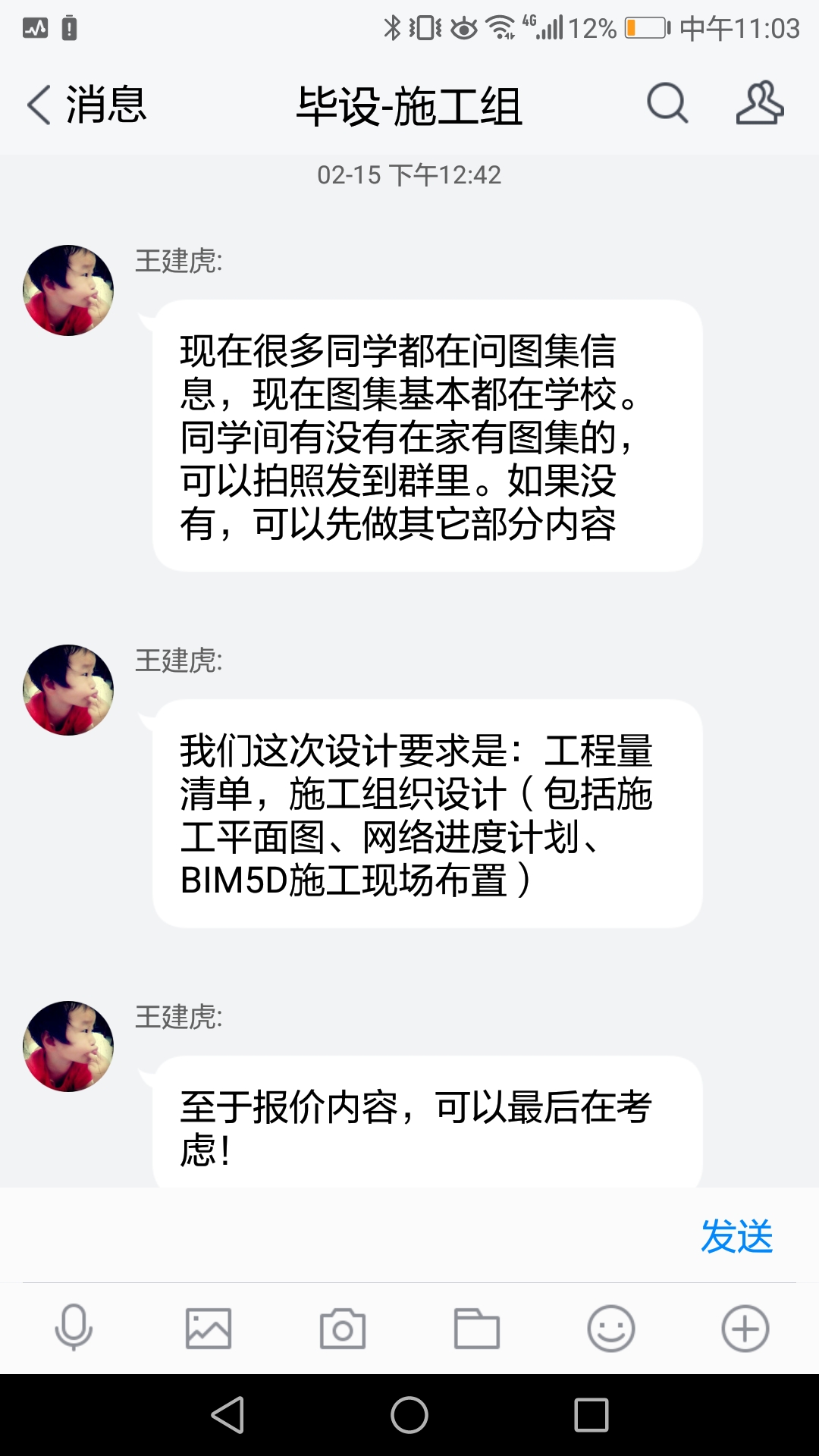Attach a picture from the gallery
The height and width of the screenshot is (1456, 819).
tap(209, 1328)
